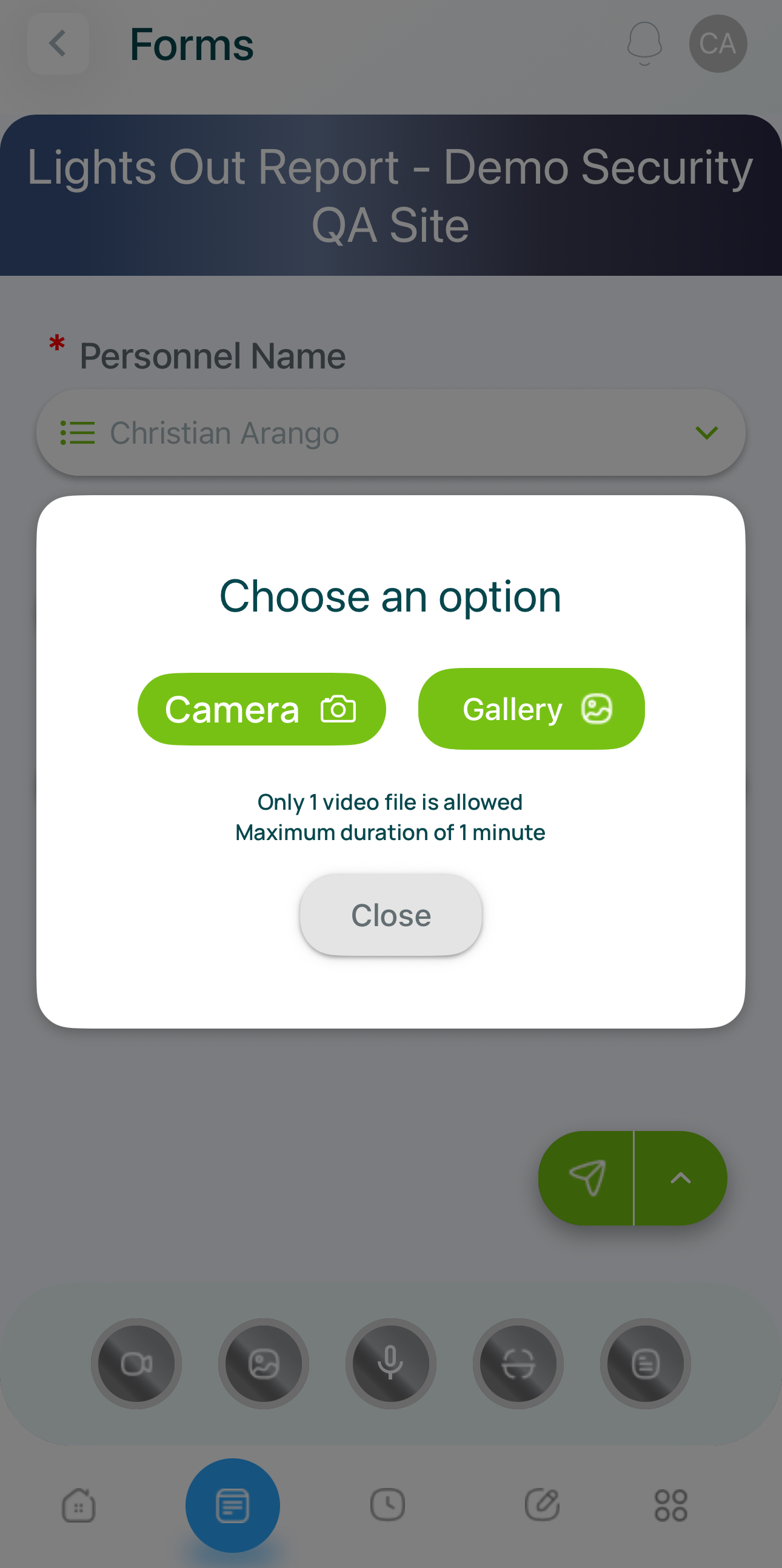782x1568 pixels.
Task: Go back from Forms
Action: coord(58,44)
